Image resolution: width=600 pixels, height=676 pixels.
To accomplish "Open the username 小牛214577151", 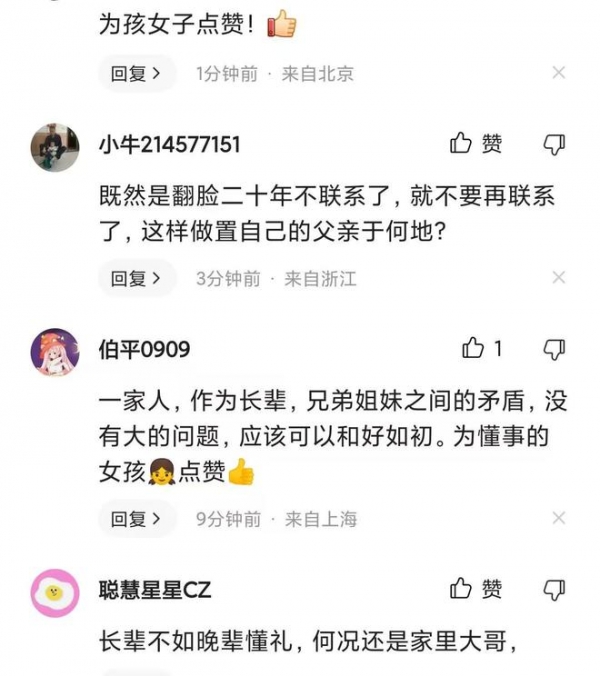I will [x=169, y=145].
